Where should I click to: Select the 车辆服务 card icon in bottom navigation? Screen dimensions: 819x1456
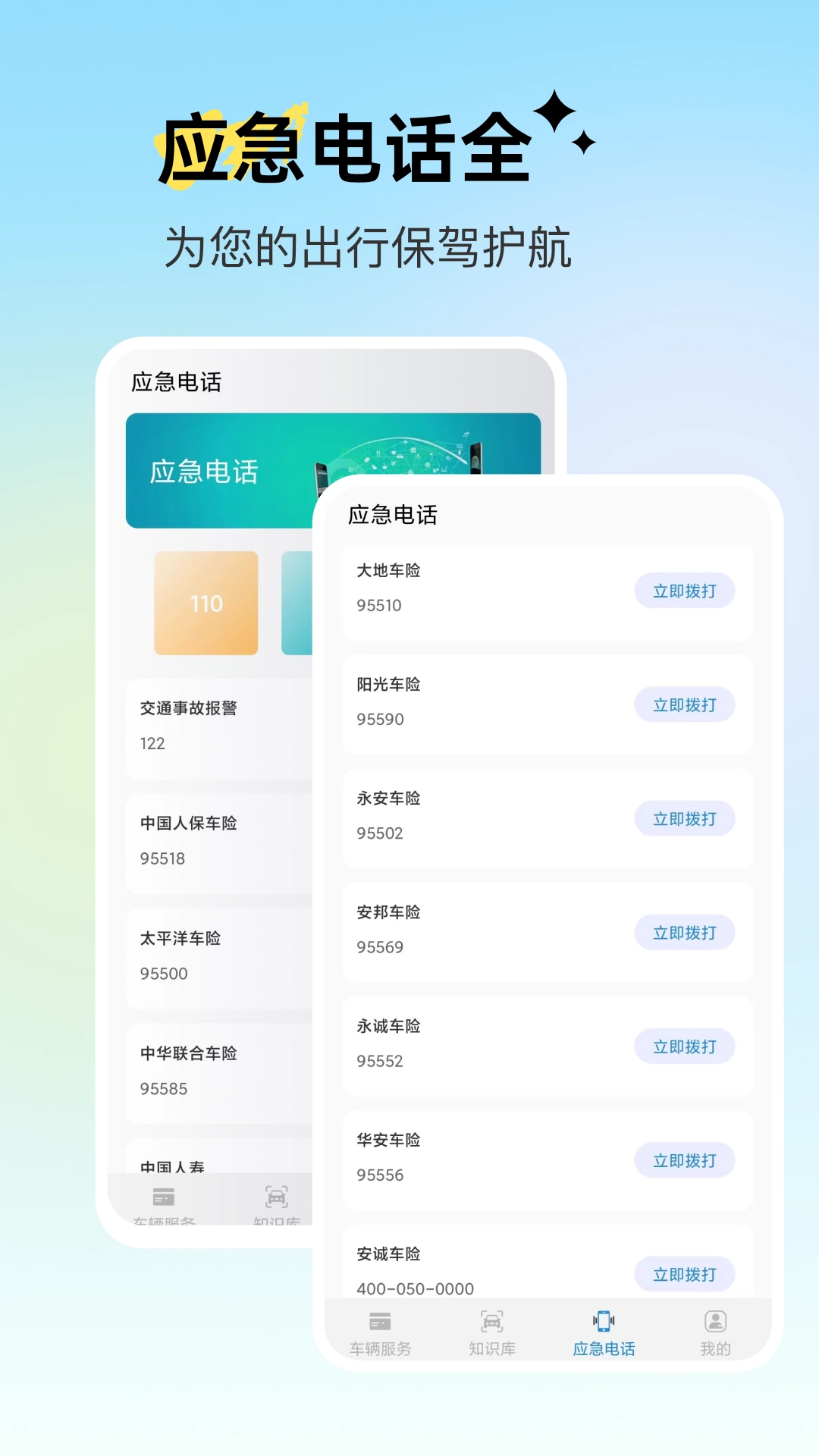click(x=379, y=1323)
